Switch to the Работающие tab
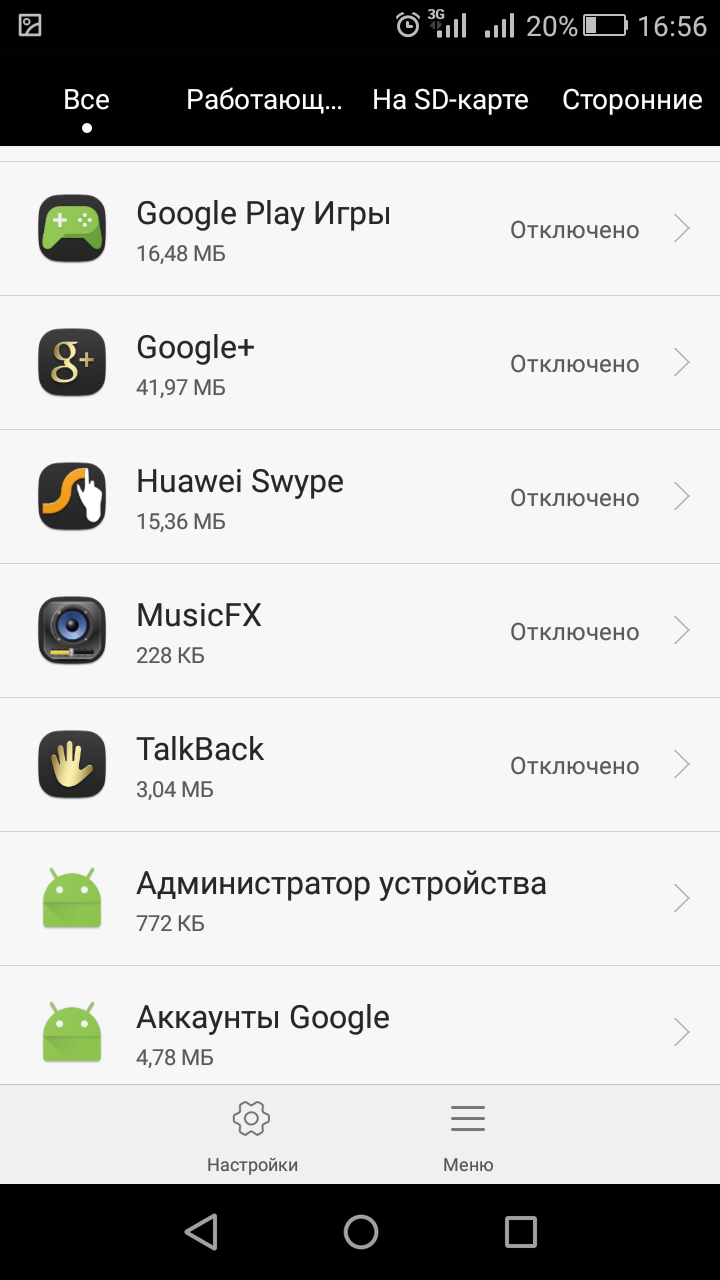Viewport: 720px width, 1280px height. [x=264, y=100]
